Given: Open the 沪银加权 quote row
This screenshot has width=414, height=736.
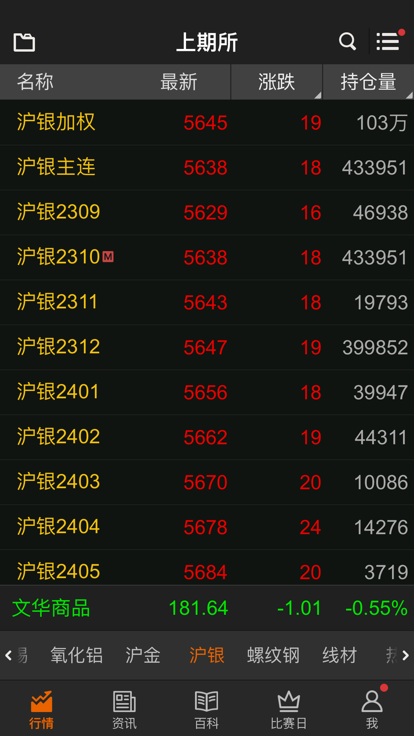Looking at the screenshot, I should [x=207, y=123].
